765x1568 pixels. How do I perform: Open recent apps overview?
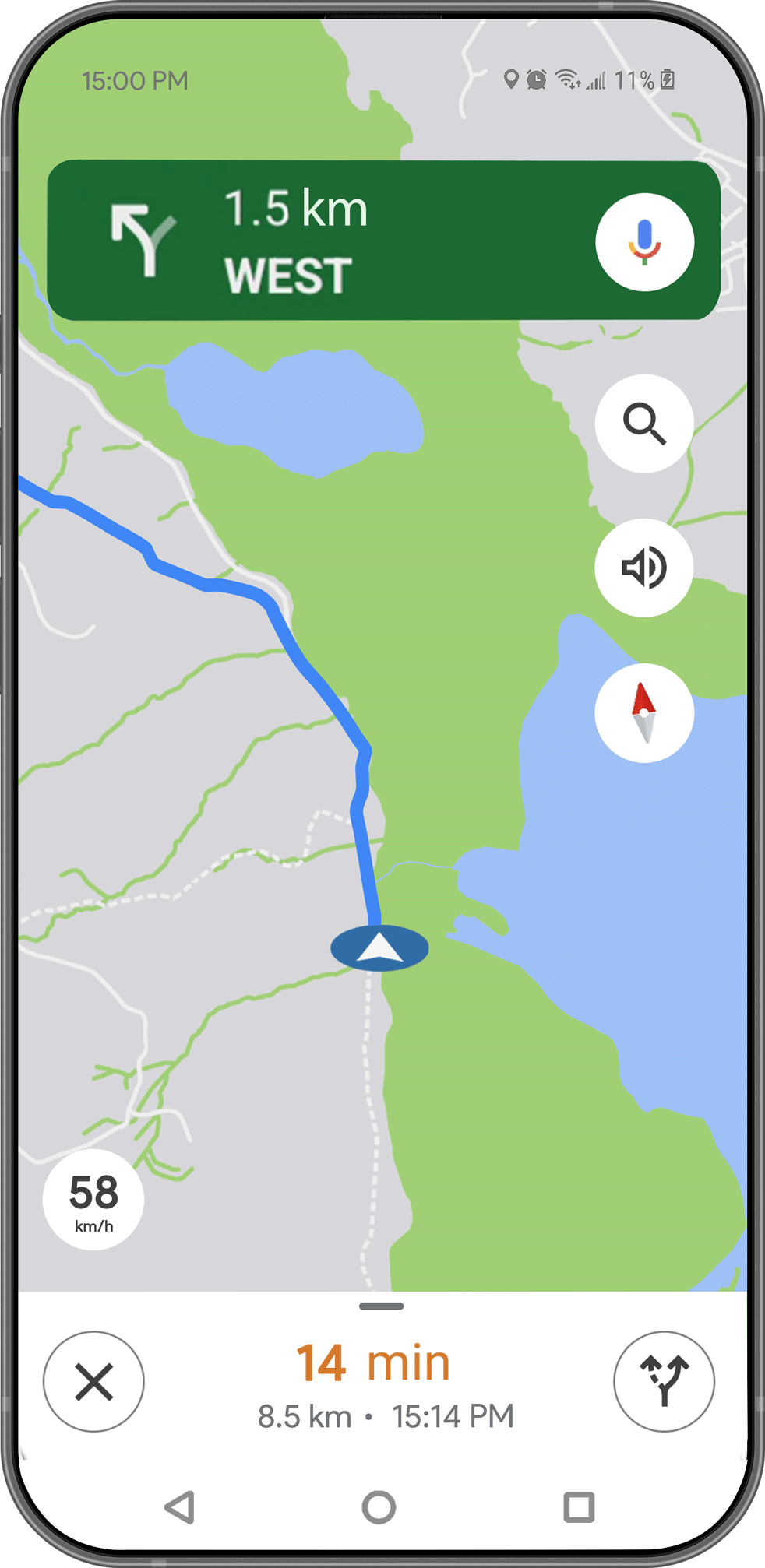[x=579, y=1507]
